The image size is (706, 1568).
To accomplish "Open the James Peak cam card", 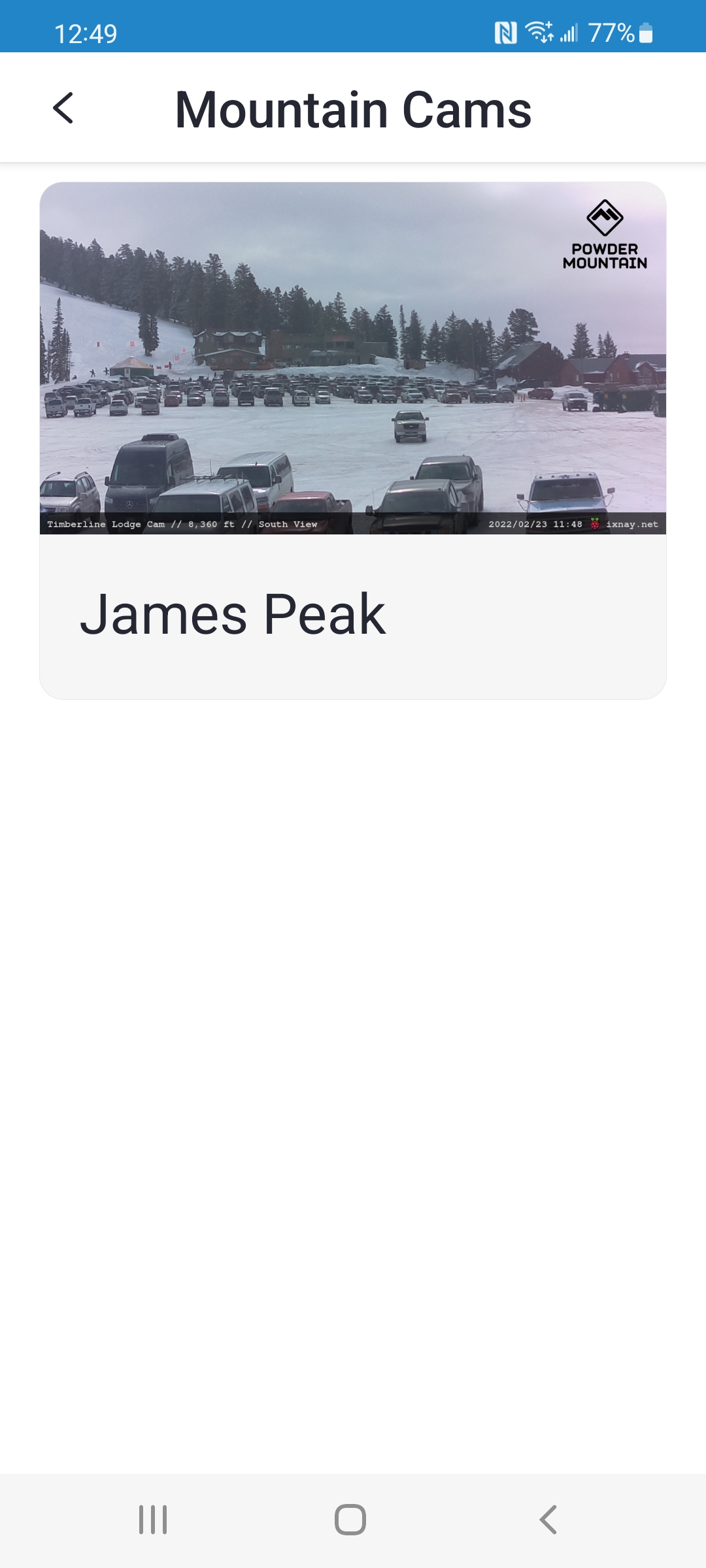I will click(353, 440).
